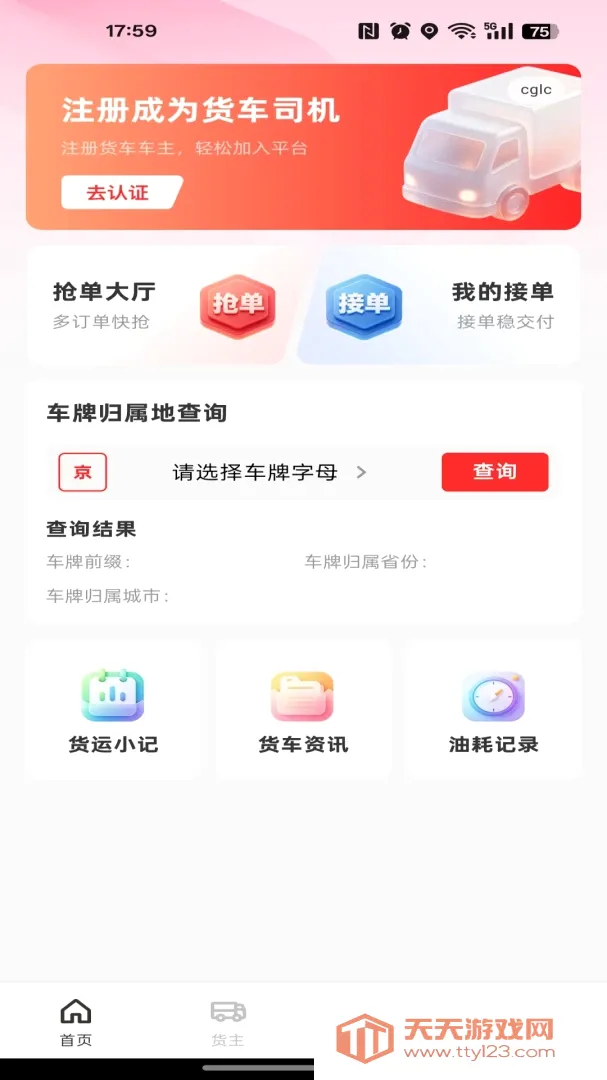Tap the 去认证 button
Screen dimensions: 607x1080
click(x=121, y=192)
